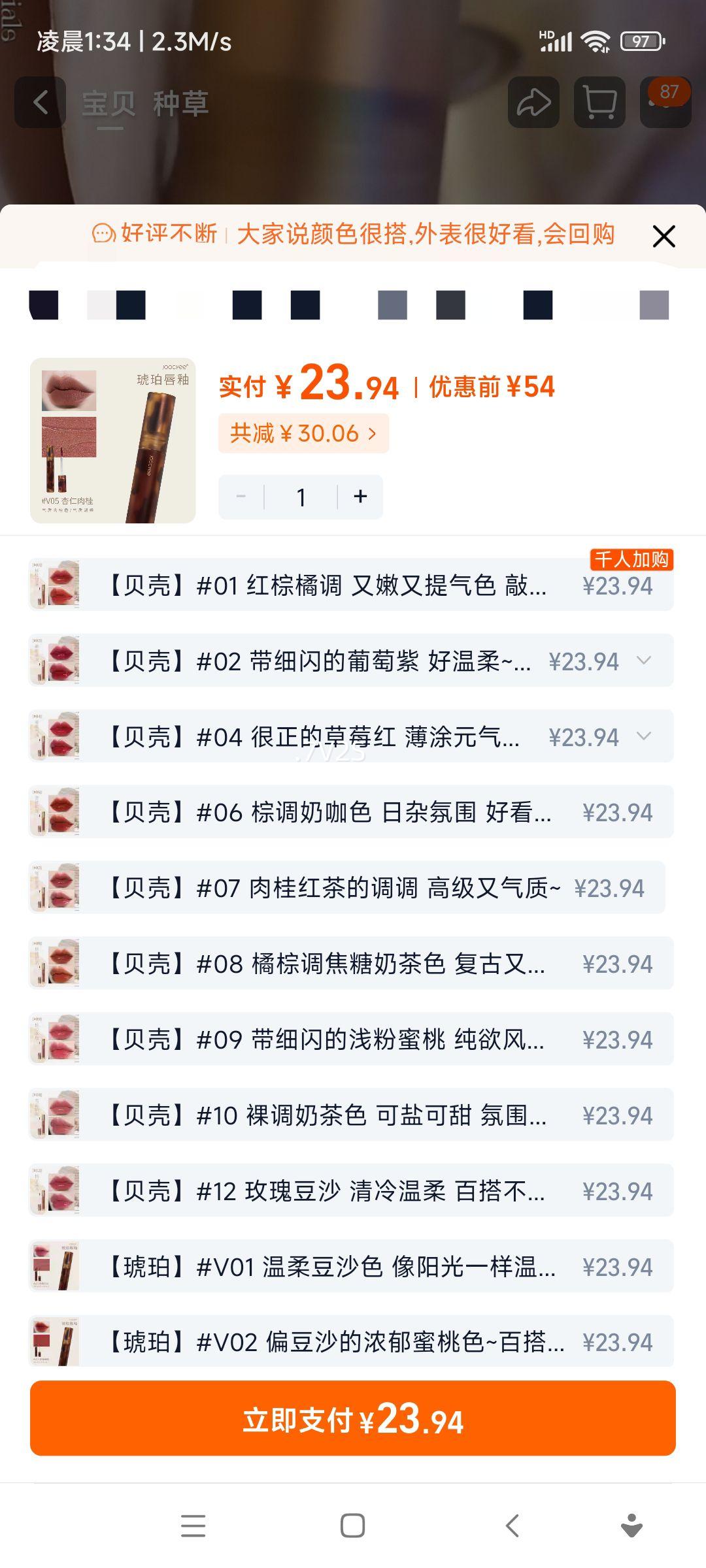Close the SKU selection sheet via X icon

point(664,237)
